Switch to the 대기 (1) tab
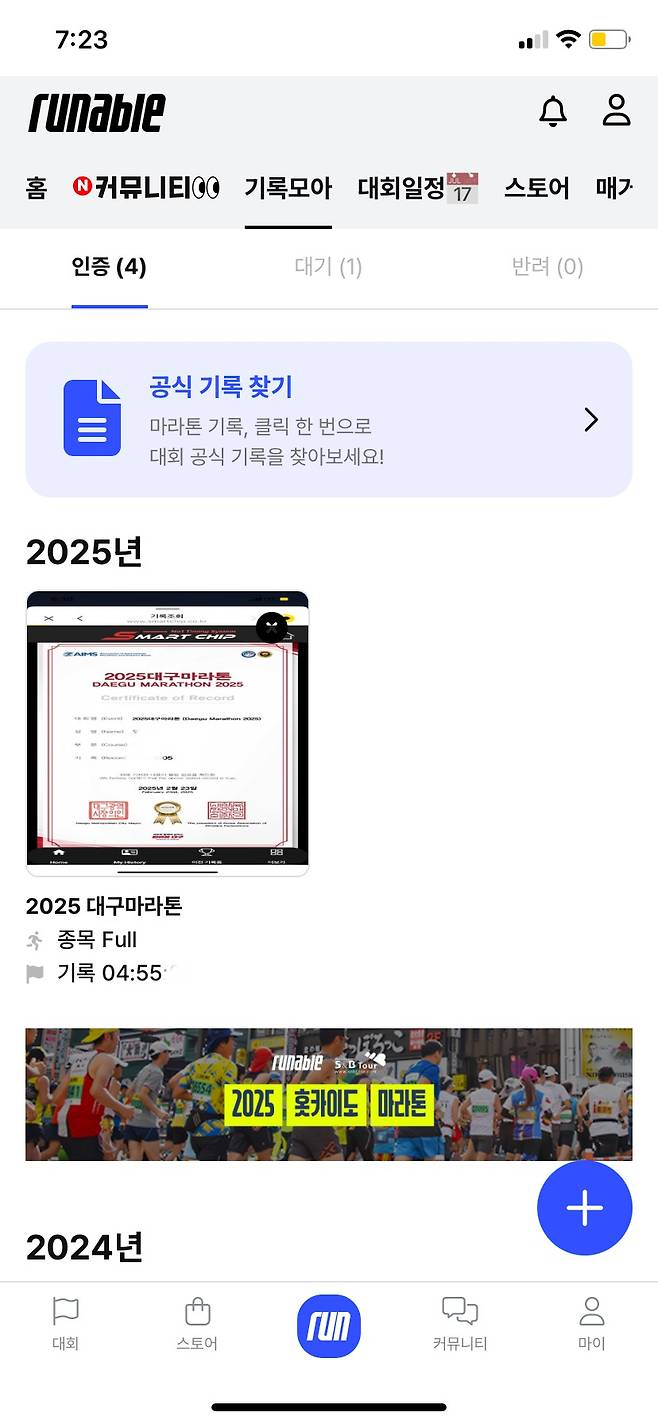The width and height of the screenshot is (658, 1424). pos(328,267)
